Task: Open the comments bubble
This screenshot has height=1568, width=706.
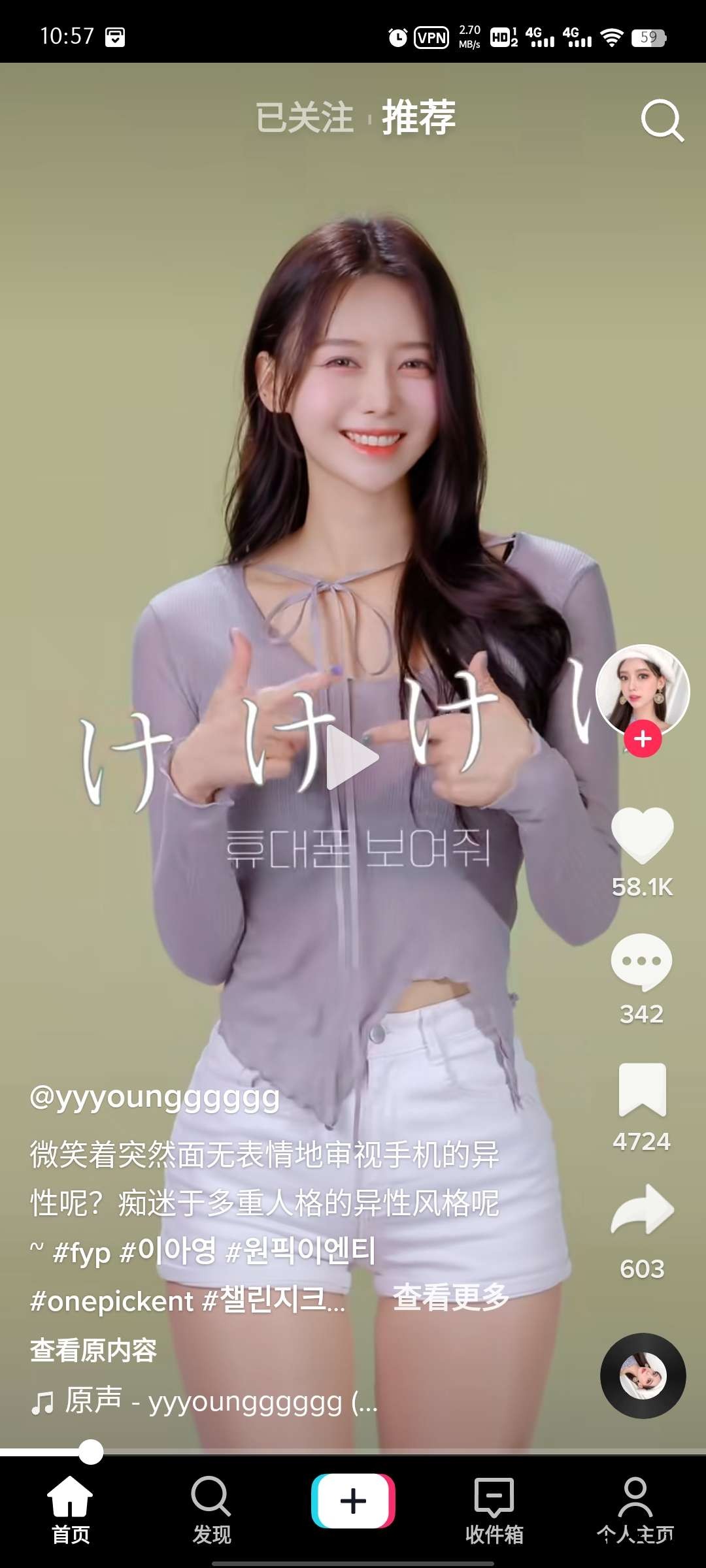Action: click(641, 962)
